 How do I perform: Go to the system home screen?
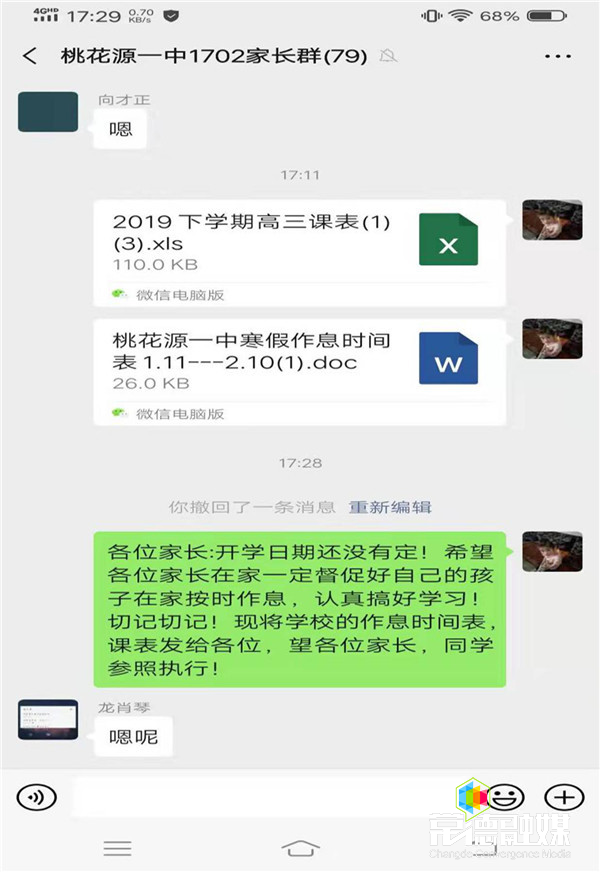click(300, 848)
